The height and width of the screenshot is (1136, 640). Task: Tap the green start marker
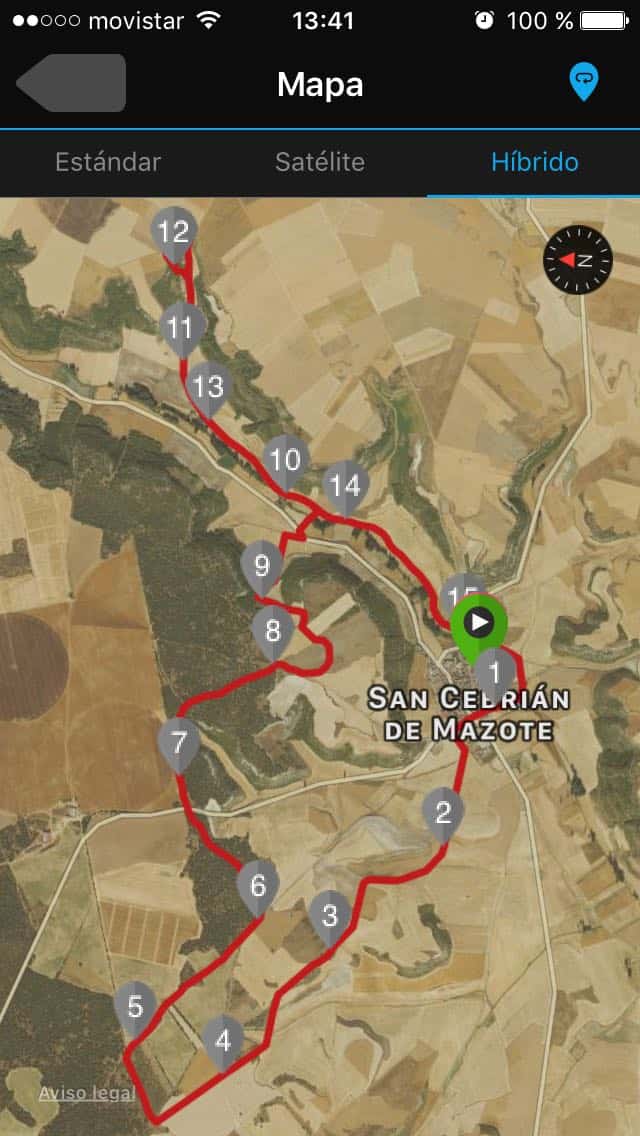click(x=479, y=624)
